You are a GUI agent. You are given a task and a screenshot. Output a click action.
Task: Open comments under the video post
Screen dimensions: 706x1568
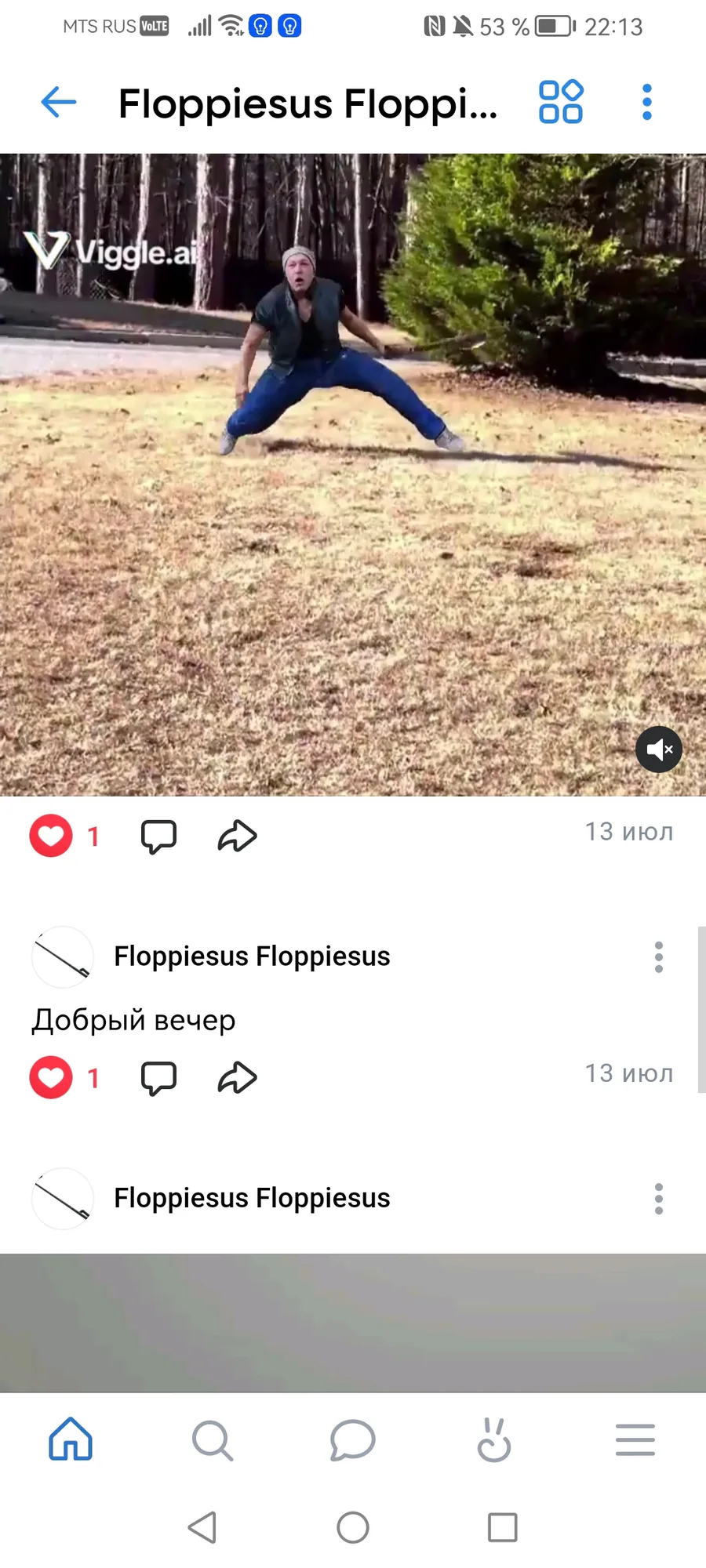tap(158, 836)
